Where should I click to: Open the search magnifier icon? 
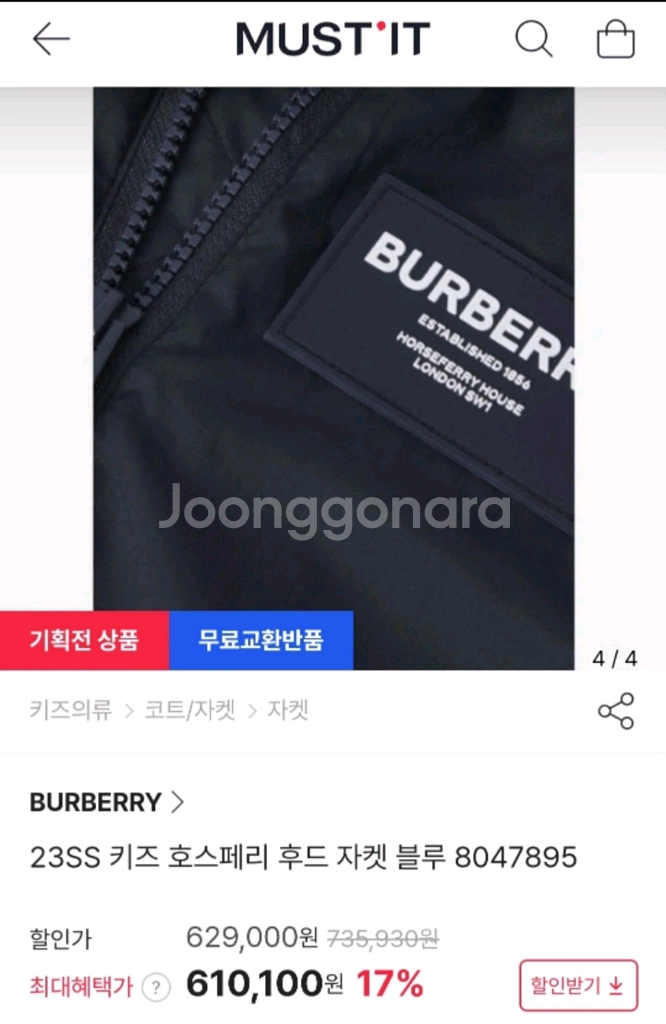pos(534,39)
